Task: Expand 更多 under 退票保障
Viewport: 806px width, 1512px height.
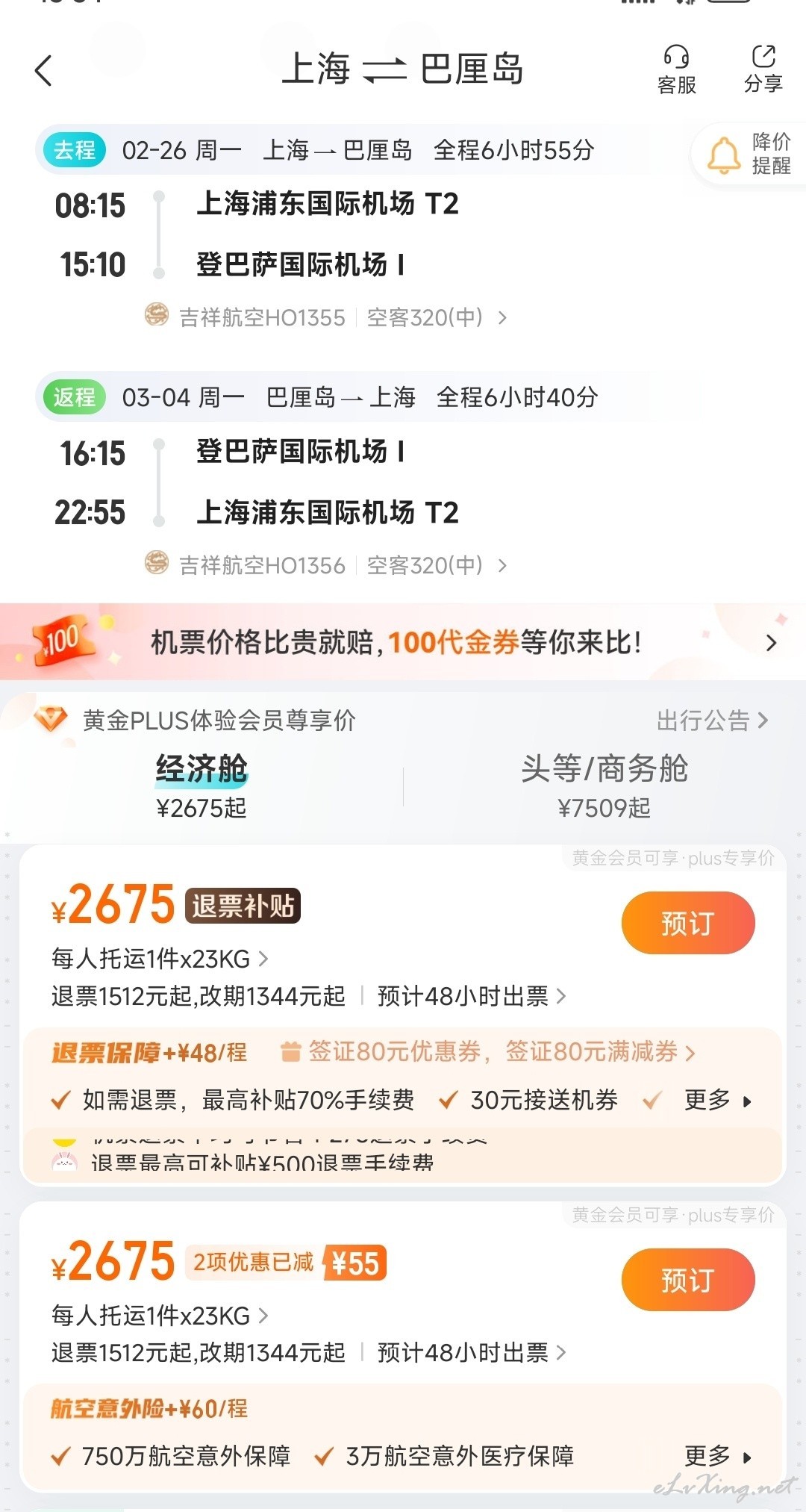Action: (718, 1100)
